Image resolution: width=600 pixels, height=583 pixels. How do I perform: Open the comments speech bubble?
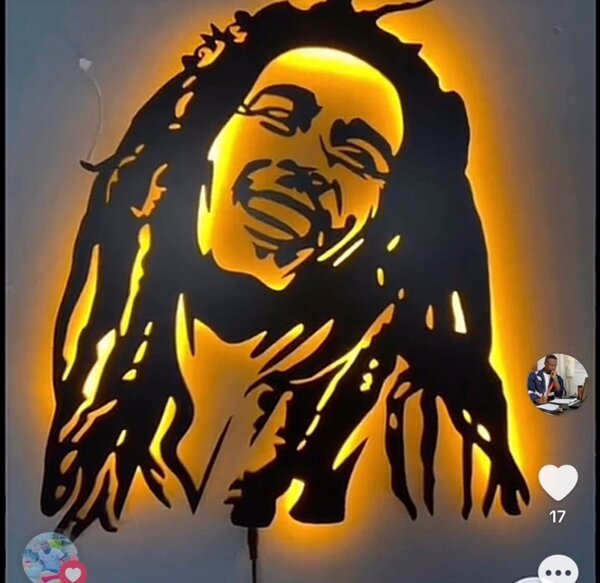point(558,571)
